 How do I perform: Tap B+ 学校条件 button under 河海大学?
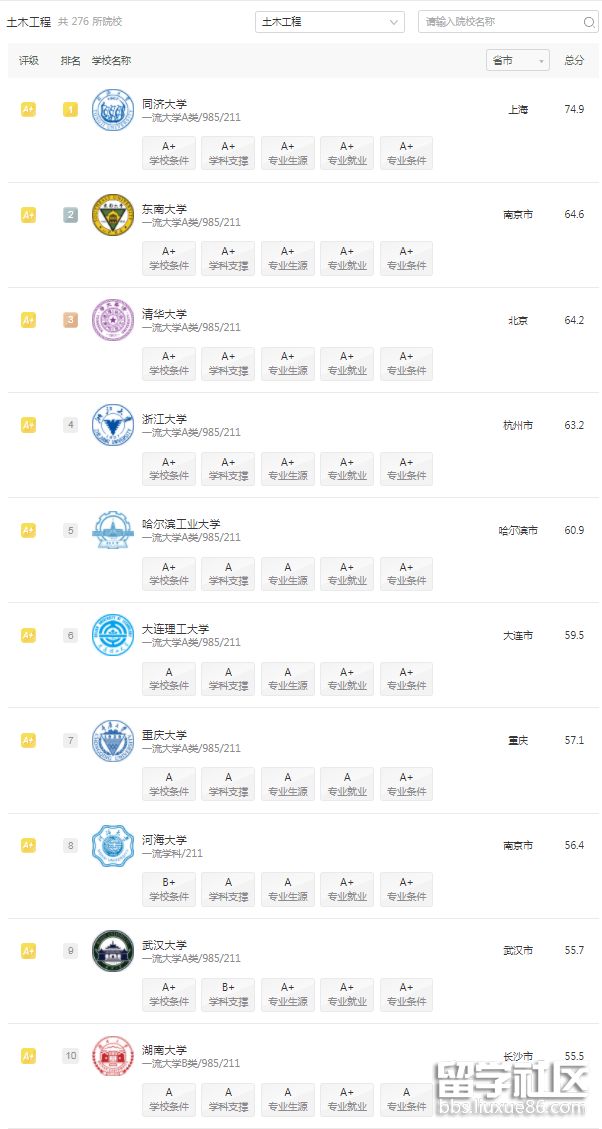tap(169, 889)
